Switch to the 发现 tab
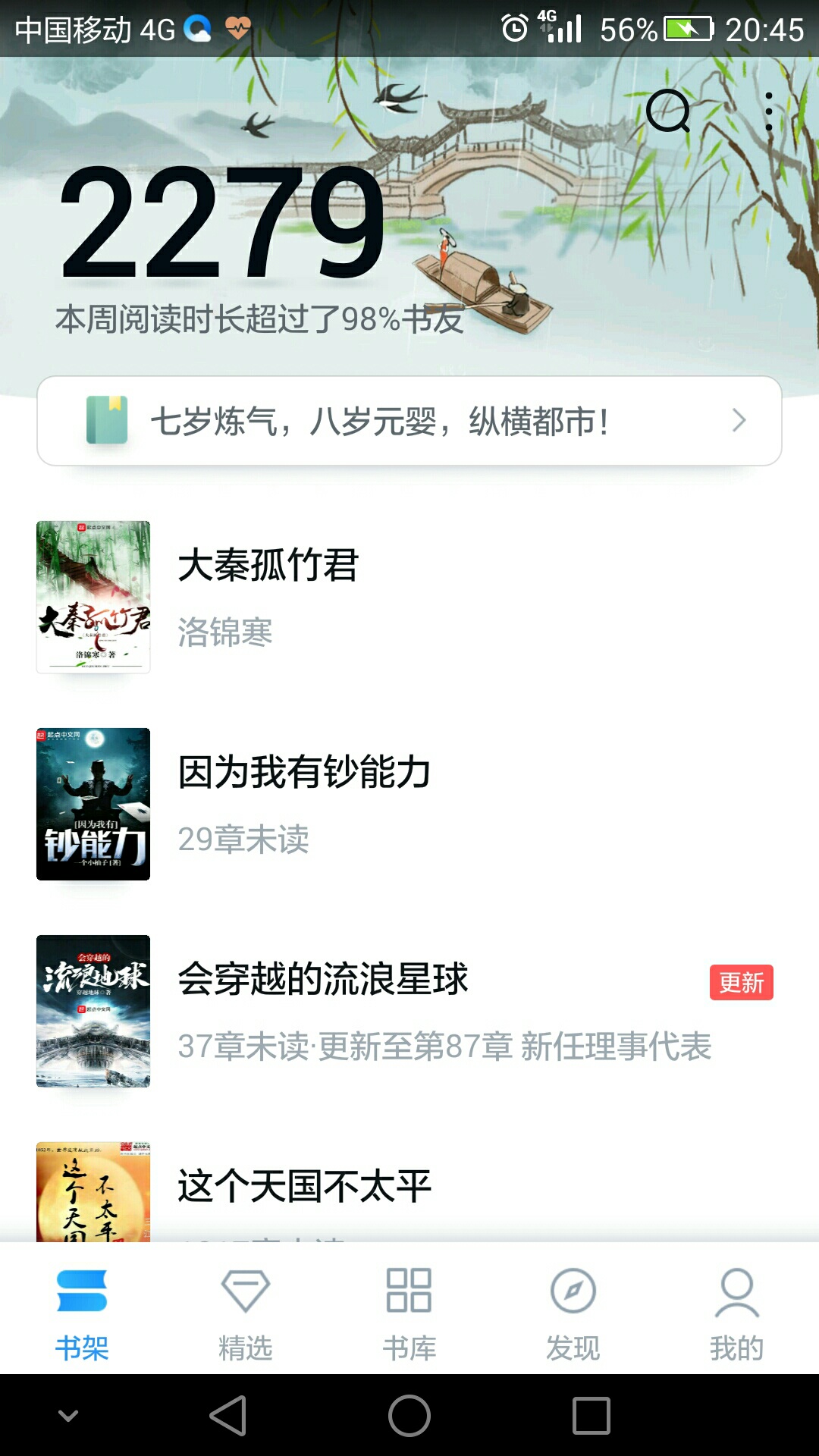The image size is (819, 1456). pos(573,1312)
